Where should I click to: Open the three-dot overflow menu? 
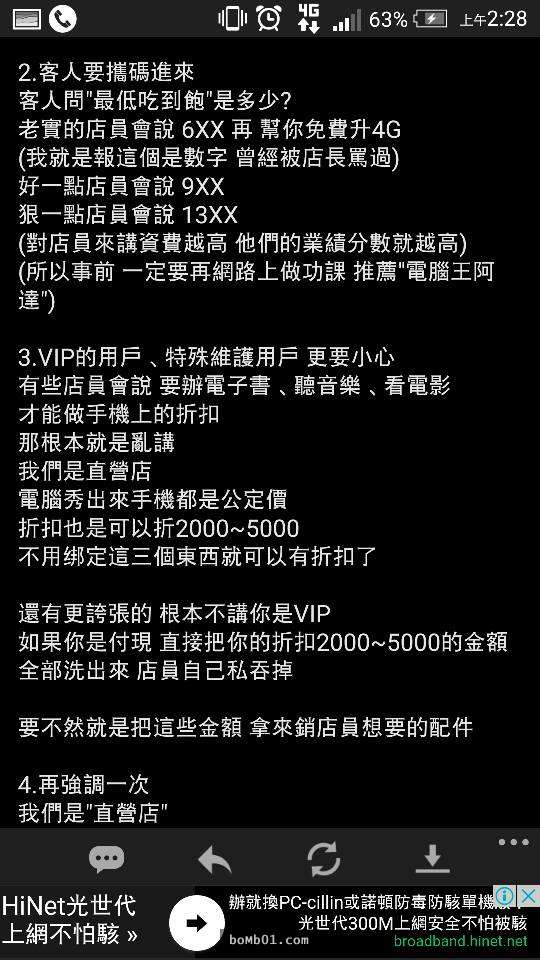coord(513,842)
